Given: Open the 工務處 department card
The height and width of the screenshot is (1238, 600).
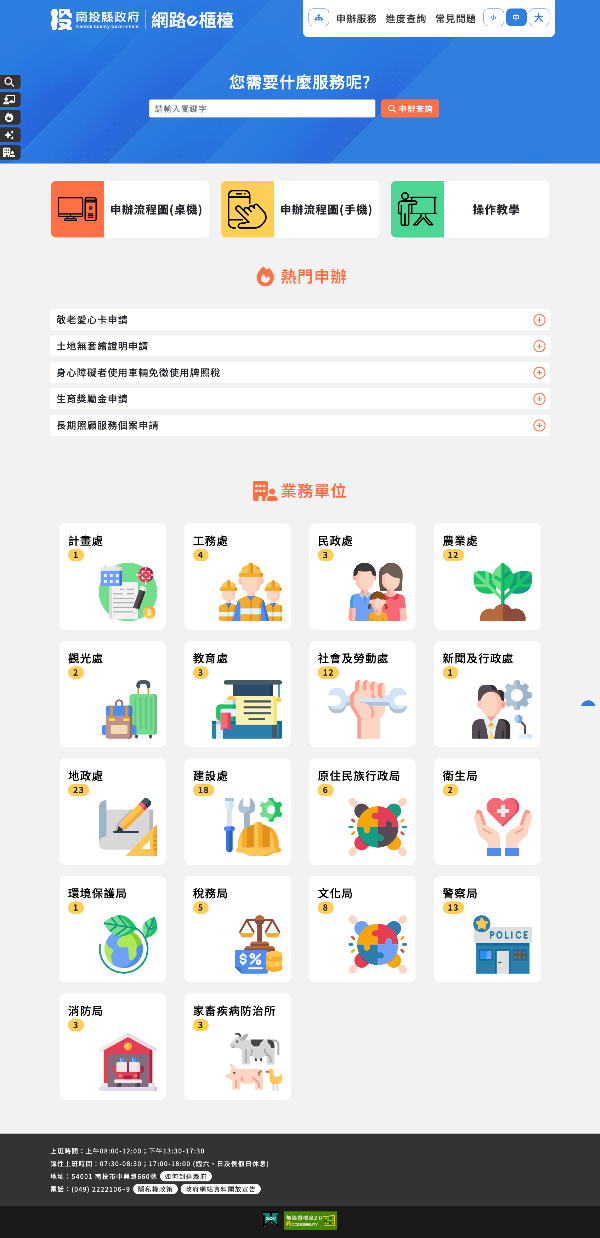Looking at the screenshot, I should pos(237,576).
